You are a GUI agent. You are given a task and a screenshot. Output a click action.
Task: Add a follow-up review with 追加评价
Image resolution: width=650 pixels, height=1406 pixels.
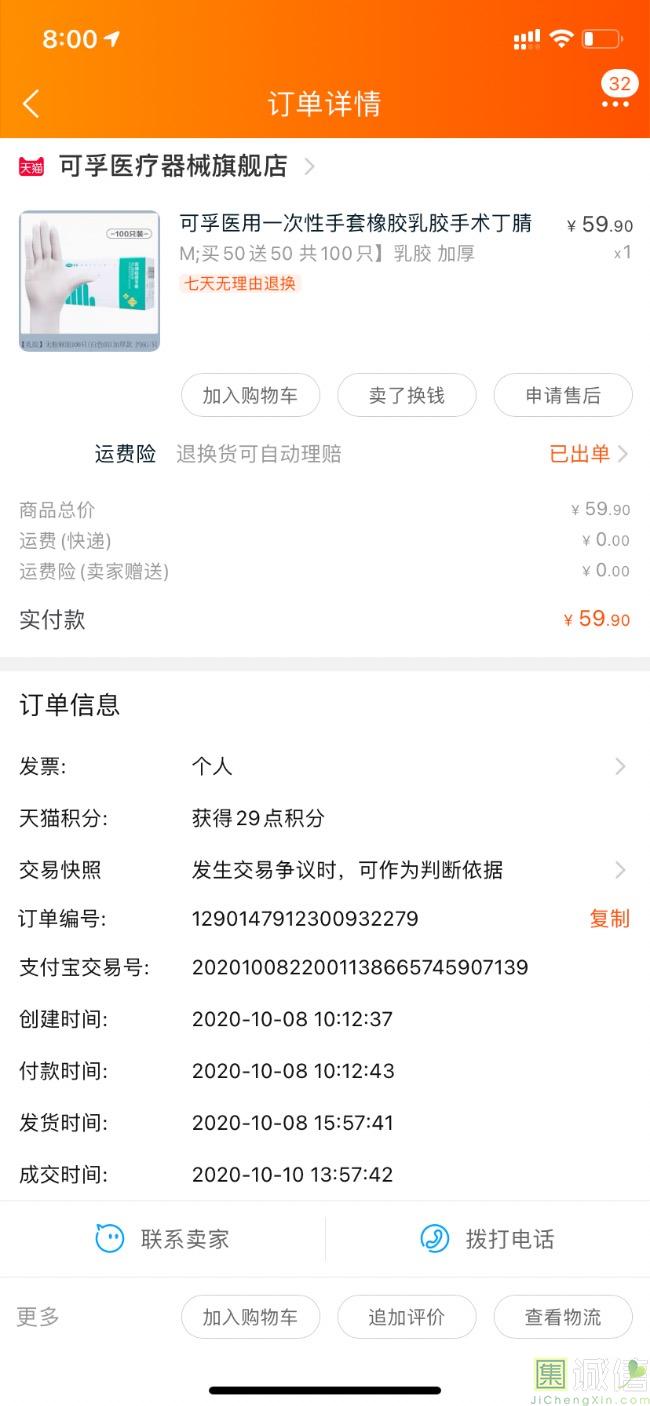[406, 1317]
